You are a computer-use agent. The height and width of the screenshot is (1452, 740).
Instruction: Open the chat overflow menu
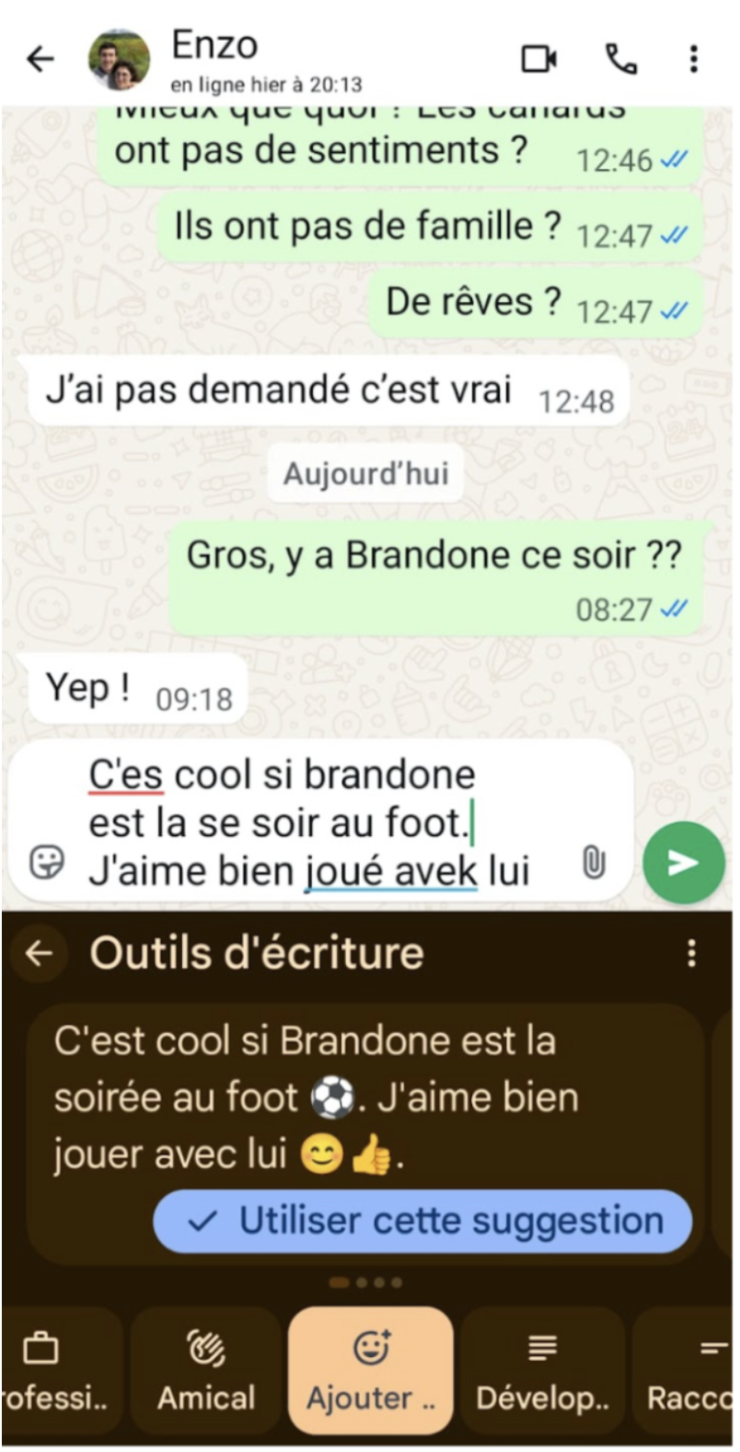[x=693, y=60]
